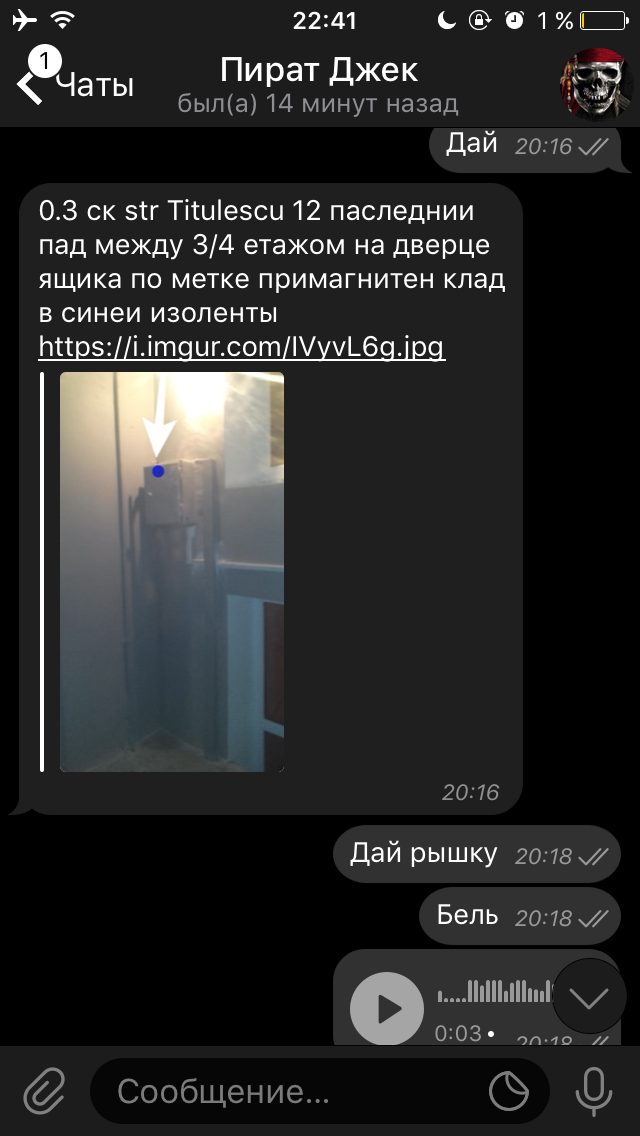Go back to the Чаты list
This screenshot has height=1136, width=640.
[x=75, y=83]
